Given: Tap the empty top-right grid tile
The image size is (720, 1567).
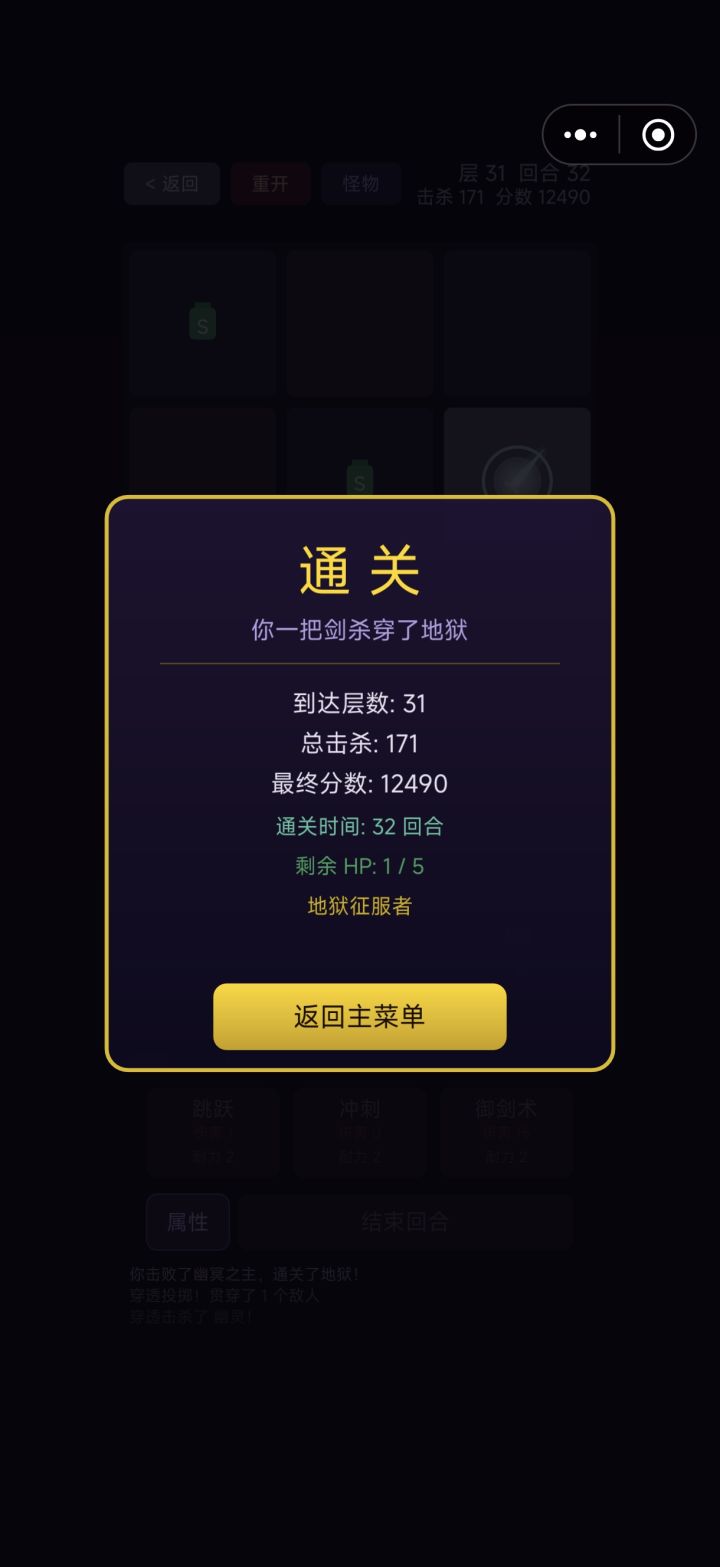Looking at the screenshot, I should [x=517, y=322].
